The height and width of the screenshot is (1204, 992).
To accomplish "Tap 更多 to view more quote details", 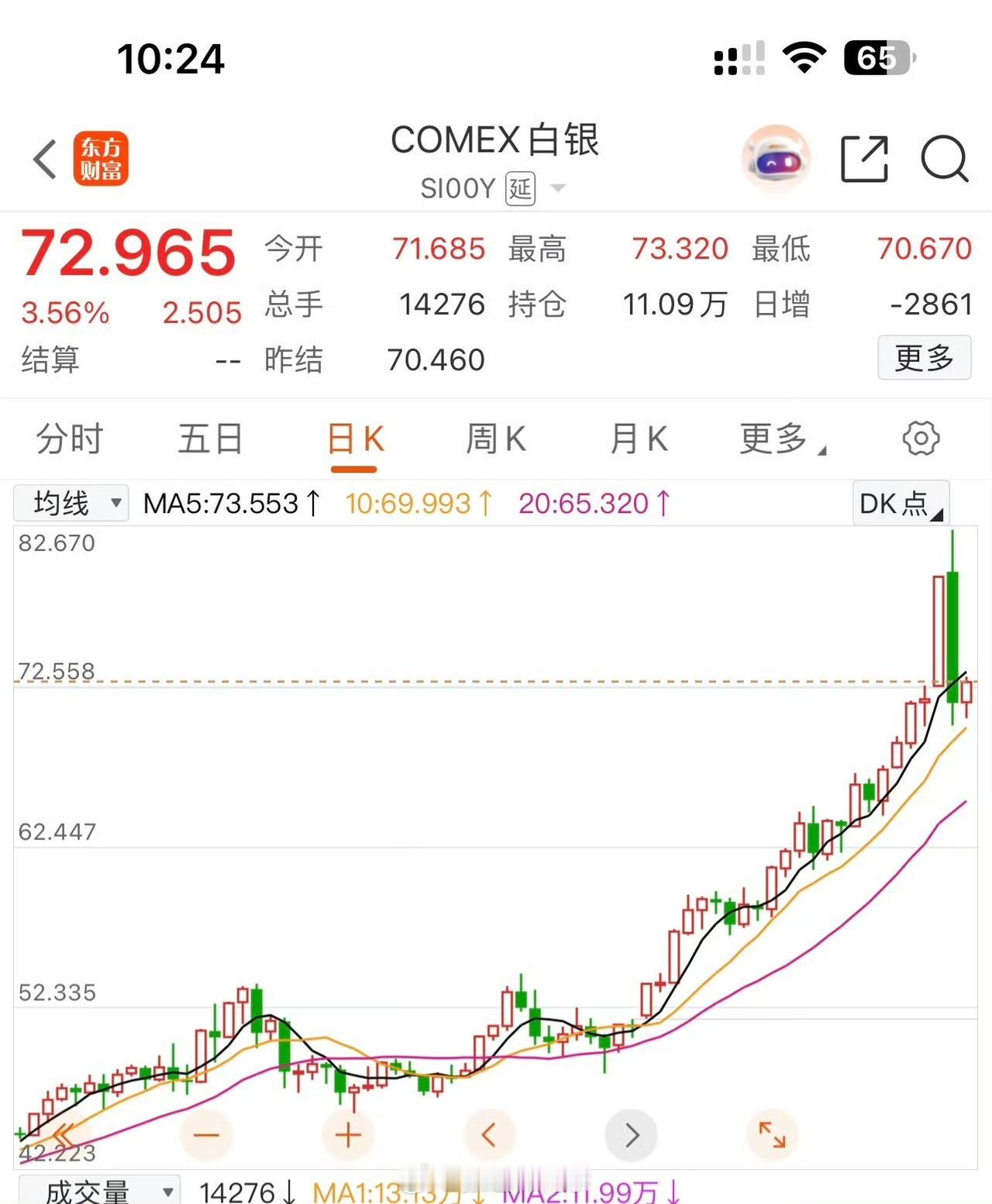I will (x=924, y=358).
